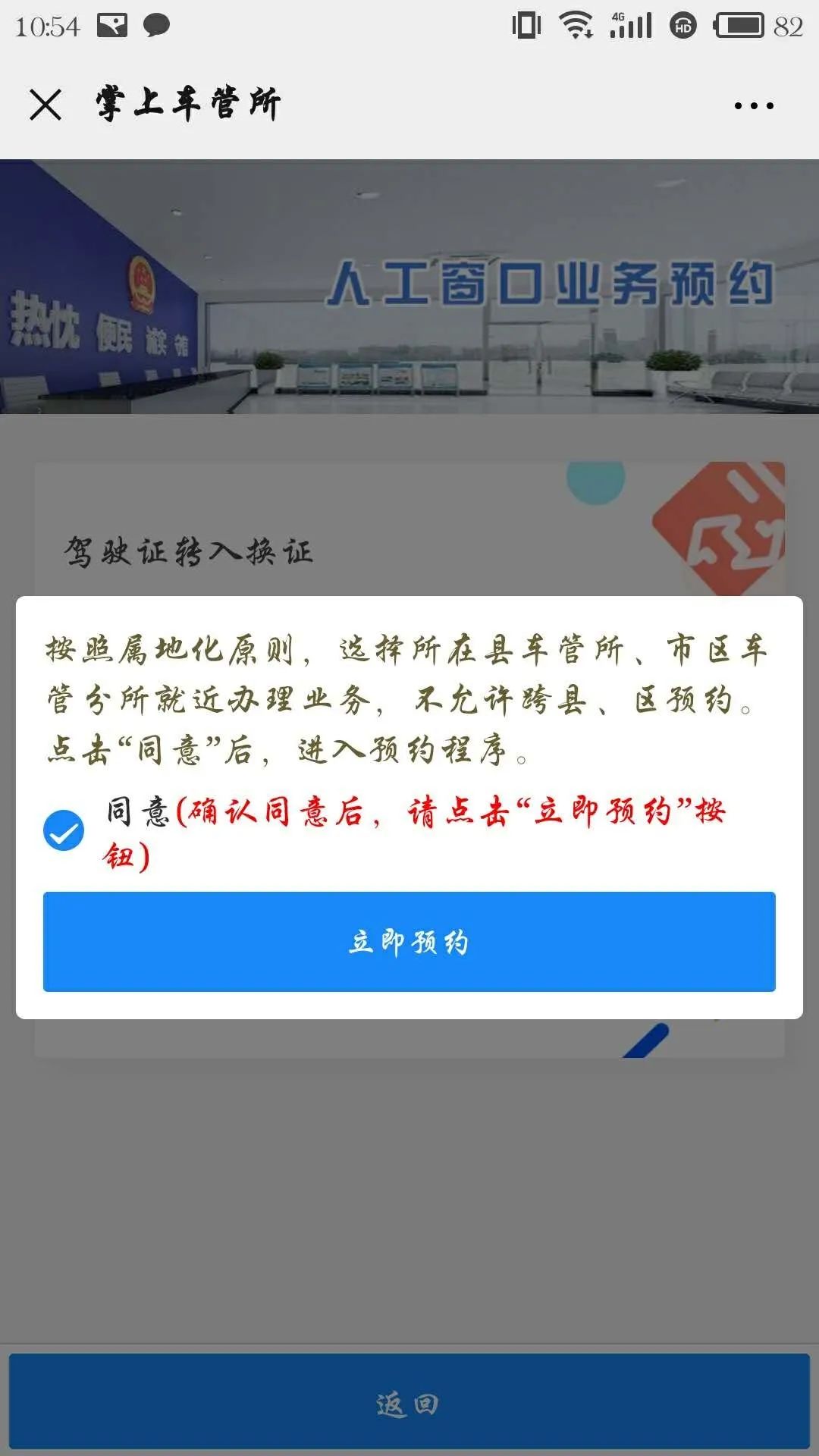Close the 掌上车管所 page

point(45,105)
